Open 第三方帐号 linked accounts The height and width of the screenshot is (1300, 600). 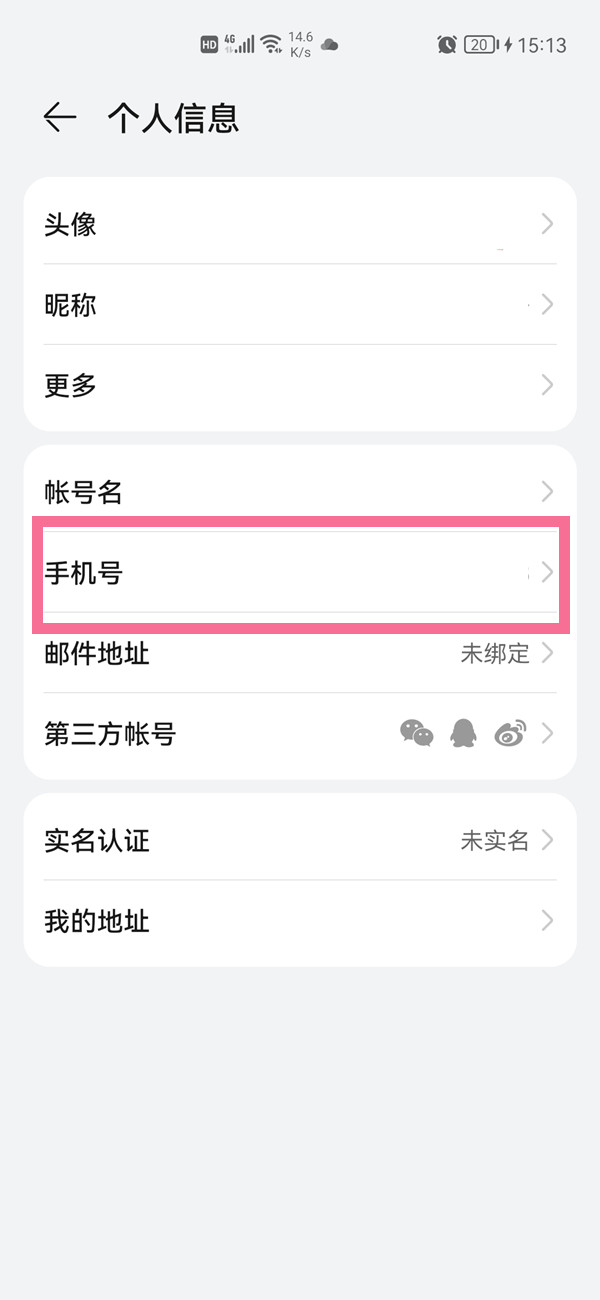(300, 734)
